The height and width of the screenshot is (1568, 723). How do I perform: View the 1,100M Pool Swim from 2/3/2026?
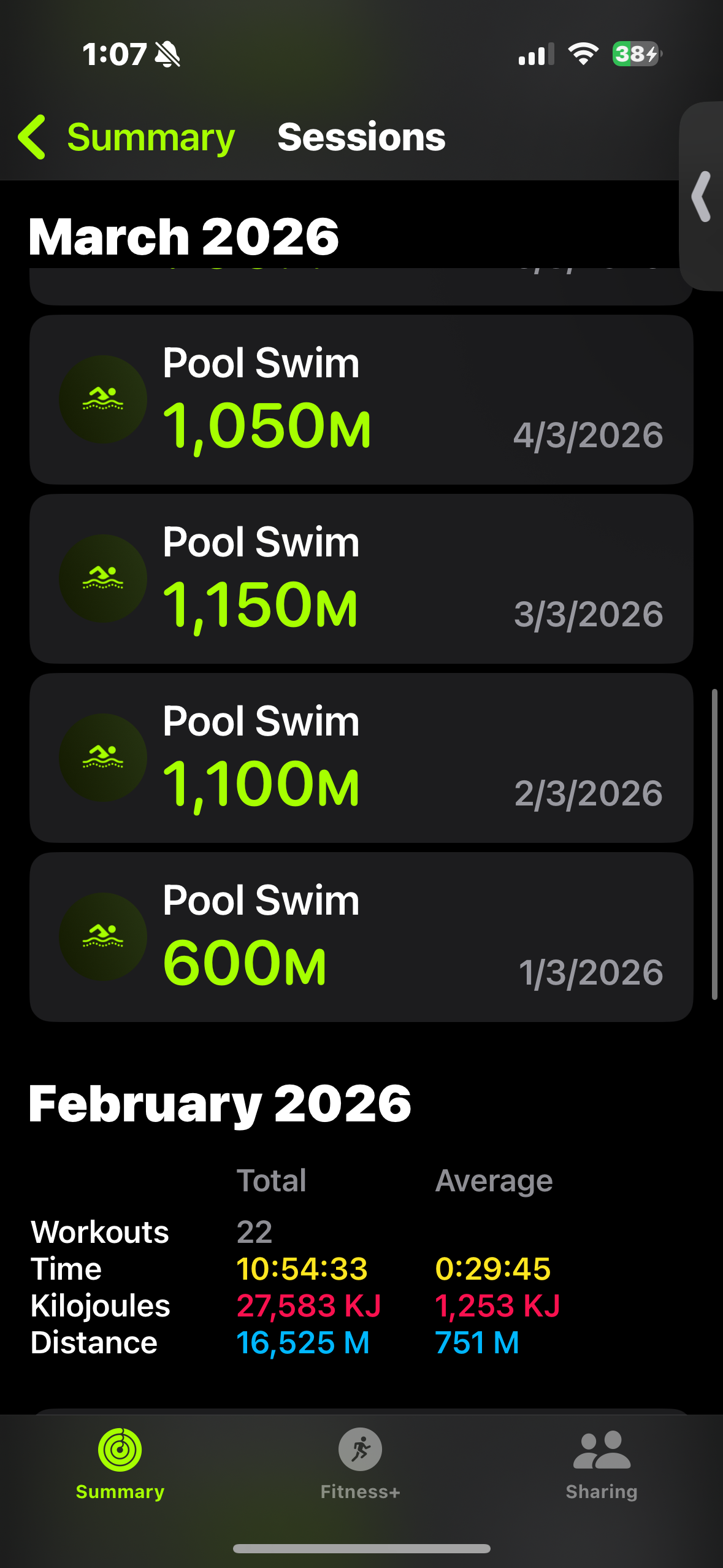(361, 758)
